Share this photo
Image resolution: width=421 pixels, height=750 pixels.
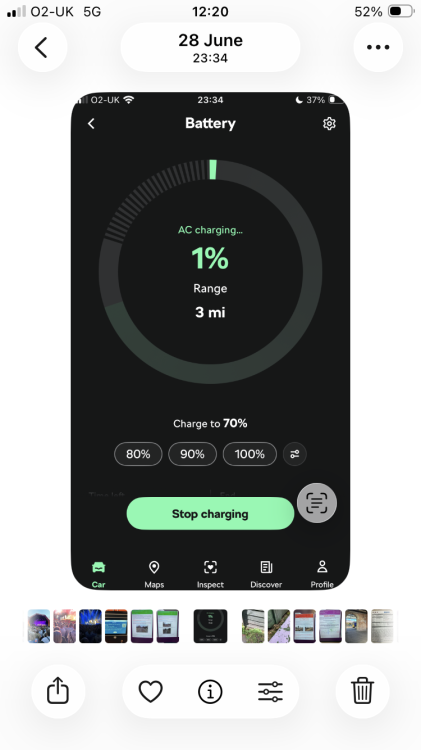coord(58,691)
